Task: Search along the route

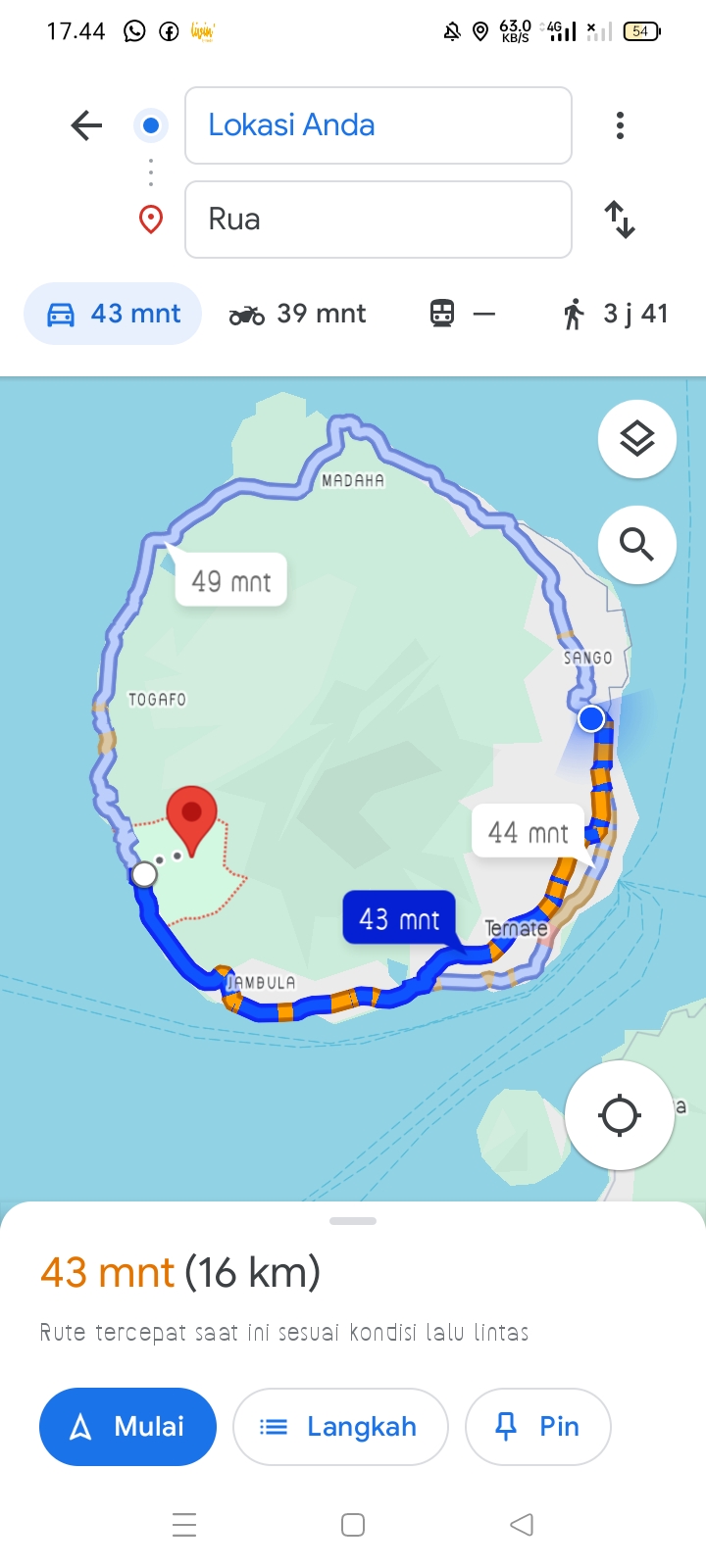Action: coord(637,545)
